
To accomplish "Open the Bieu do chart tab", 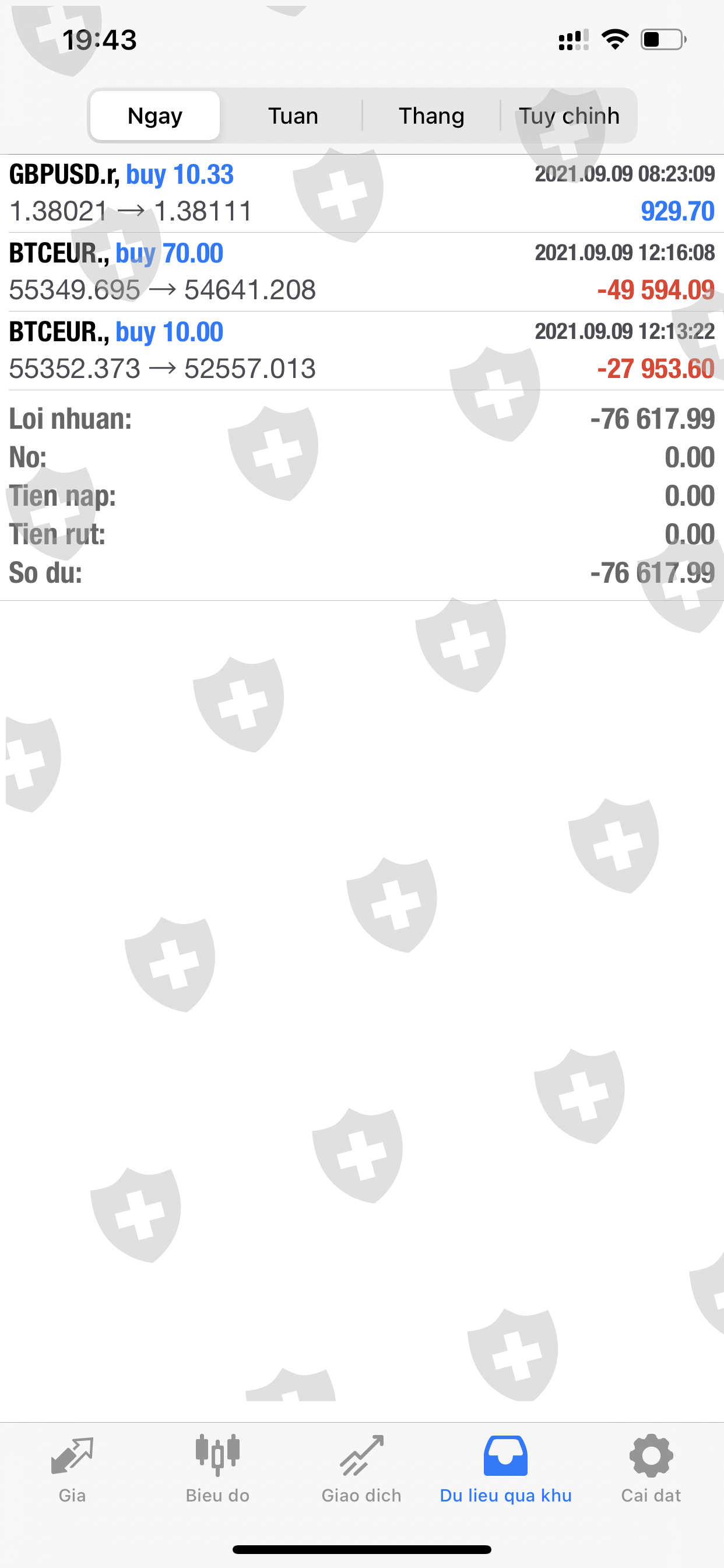I will pos(217,1469).
